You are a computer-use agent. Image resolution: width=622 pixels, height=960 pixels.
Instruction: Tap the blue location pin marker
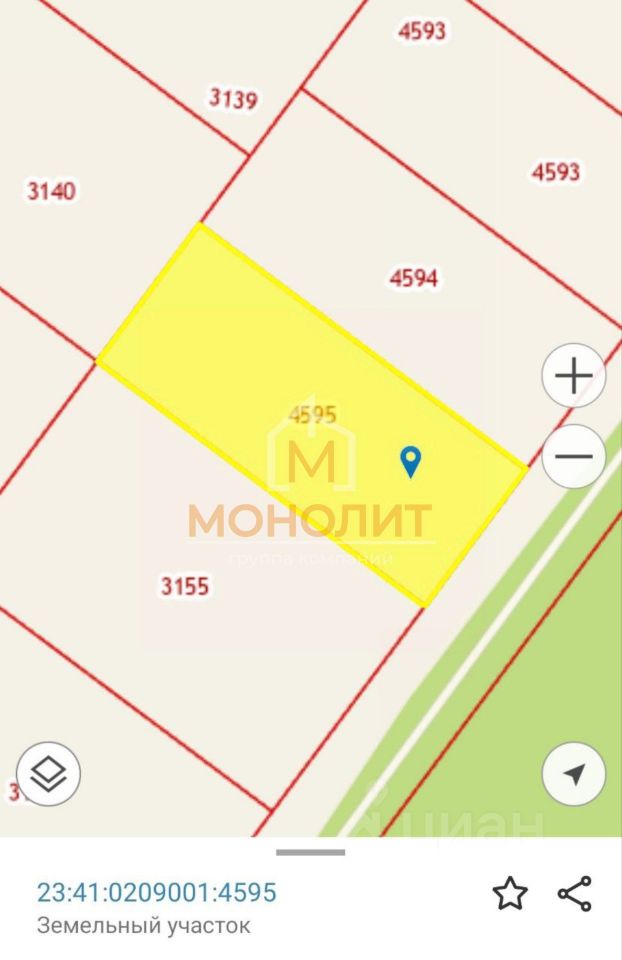(x=410, y=461)
